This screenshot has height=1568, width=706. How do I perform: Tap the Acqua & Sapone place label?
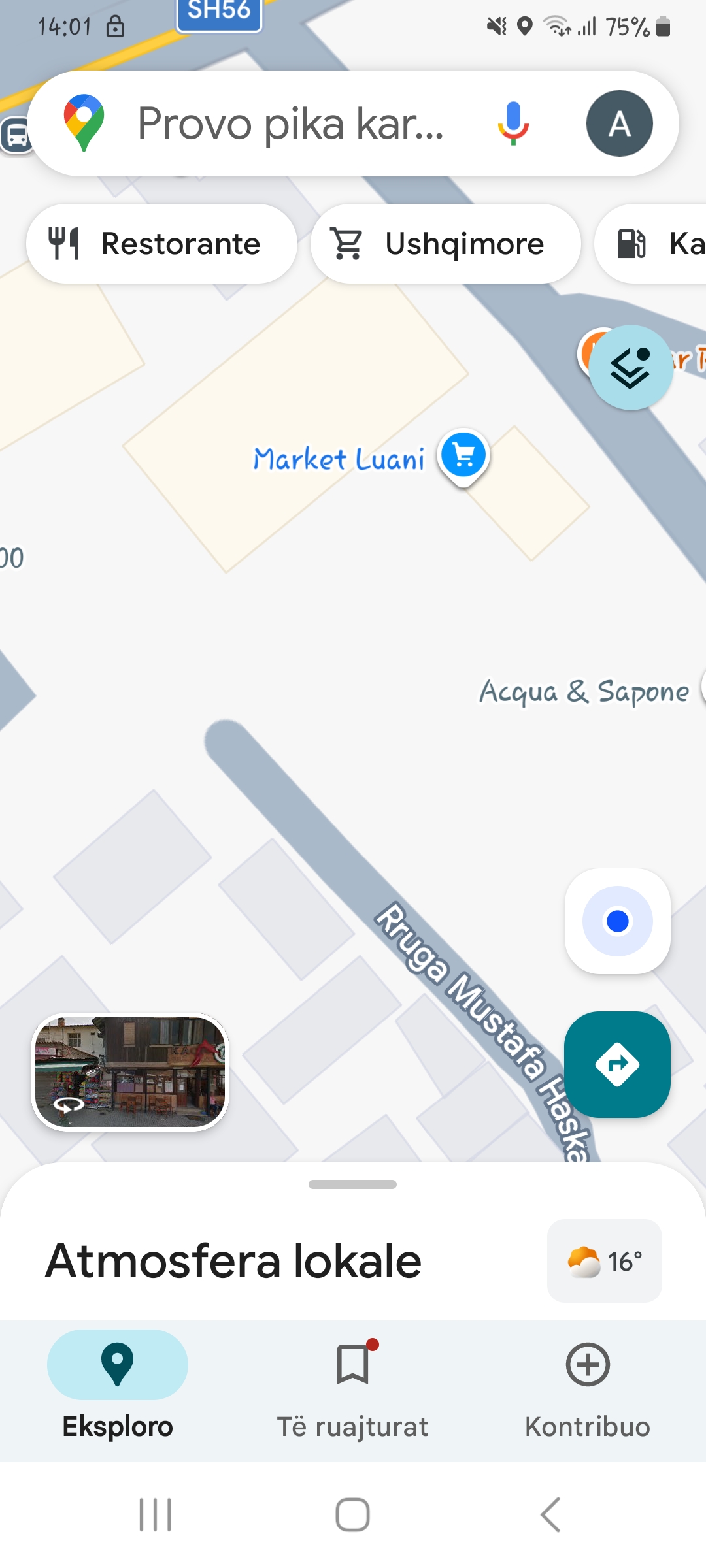tap(584, 691)
